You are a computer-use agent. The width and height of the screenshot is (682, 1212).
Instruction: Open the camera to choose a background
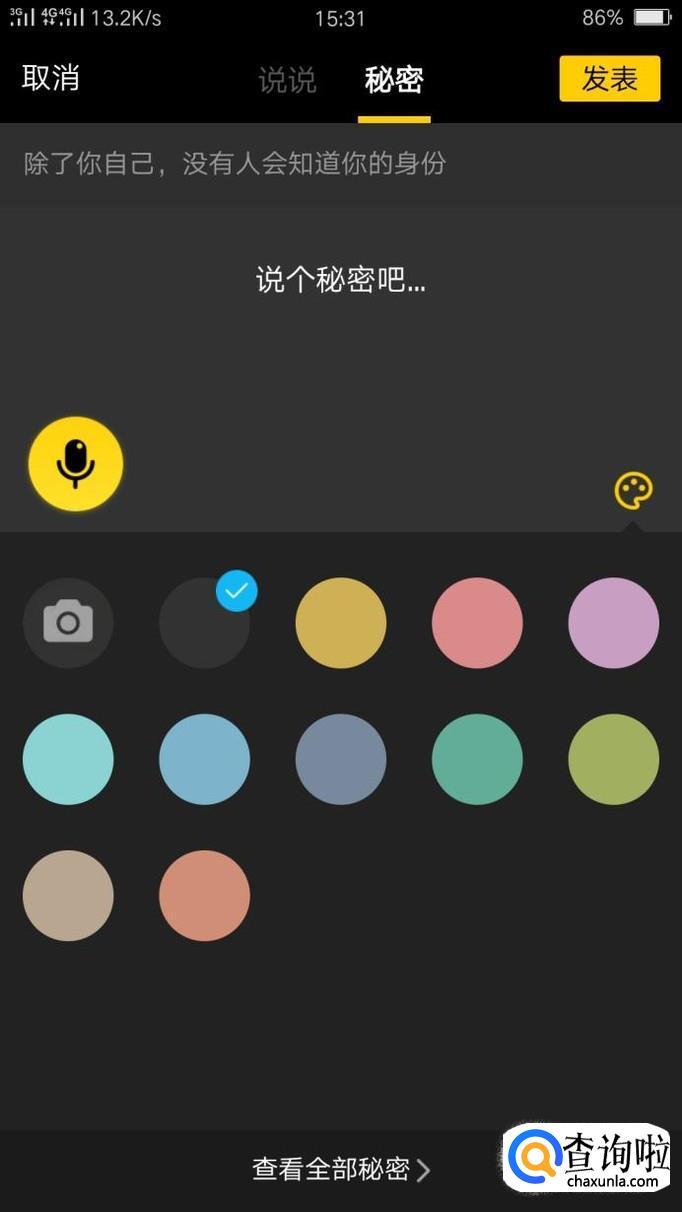click(x=68, y=623)
